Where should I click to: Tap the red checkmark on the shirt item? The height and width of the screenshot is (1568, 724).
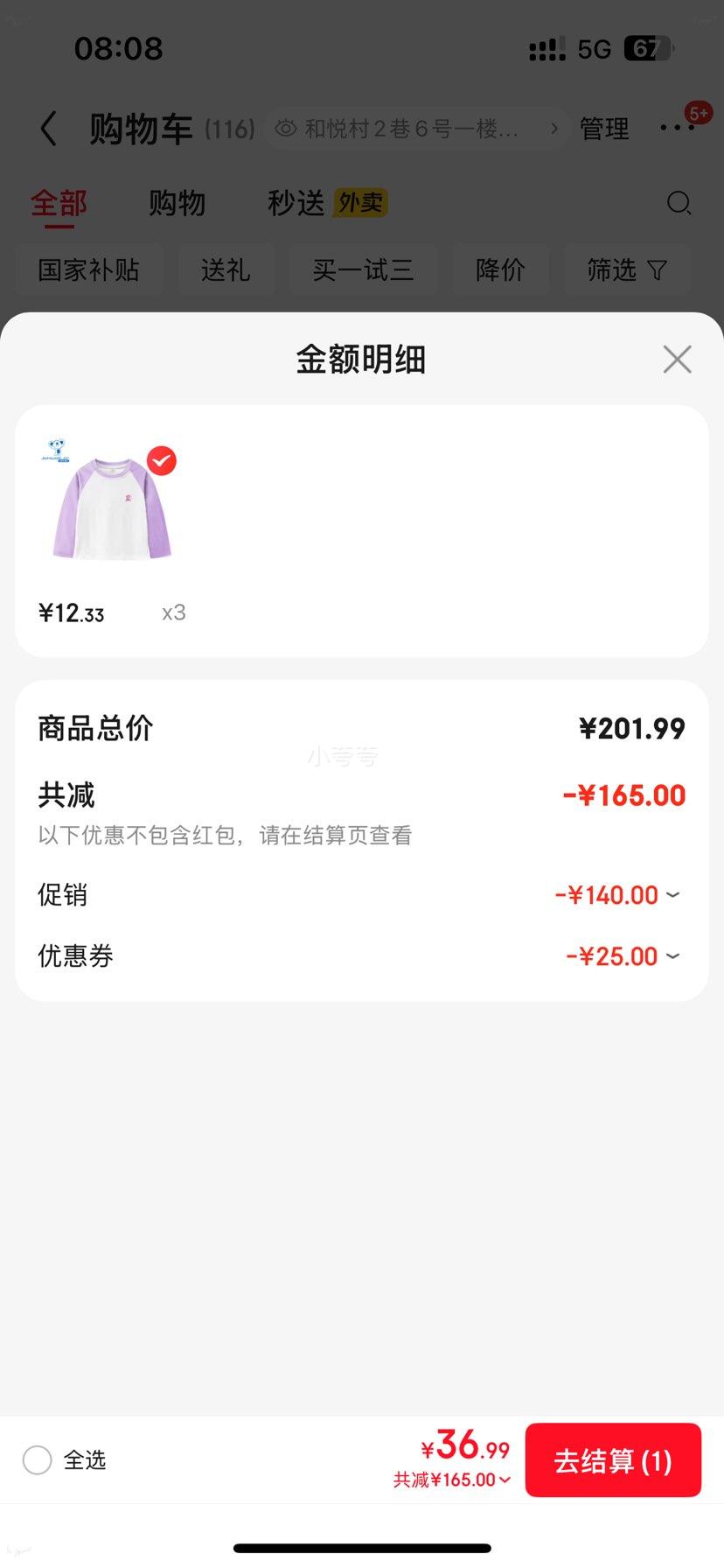coord(161,461)
